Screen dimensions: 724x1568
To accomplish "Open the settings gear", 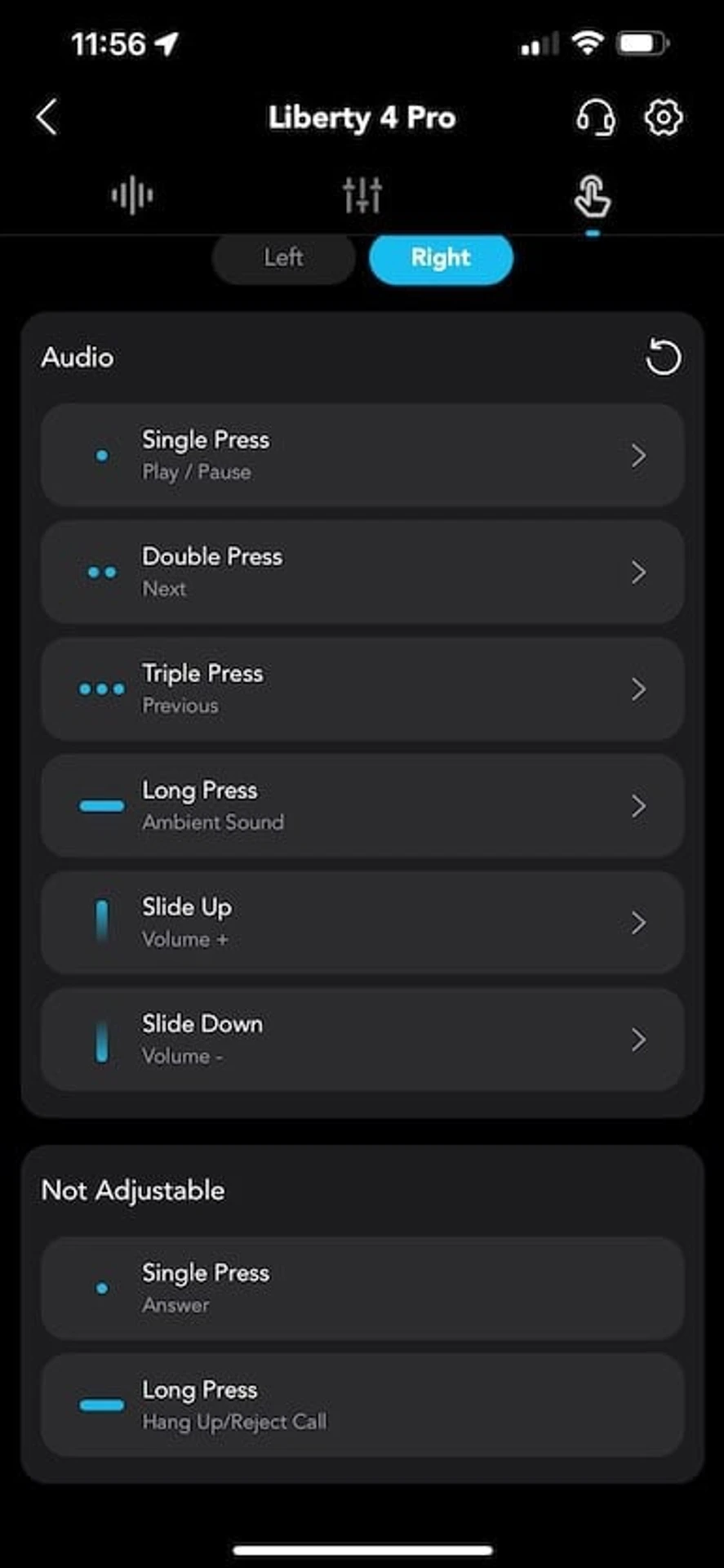I will [x=664, y=118].
